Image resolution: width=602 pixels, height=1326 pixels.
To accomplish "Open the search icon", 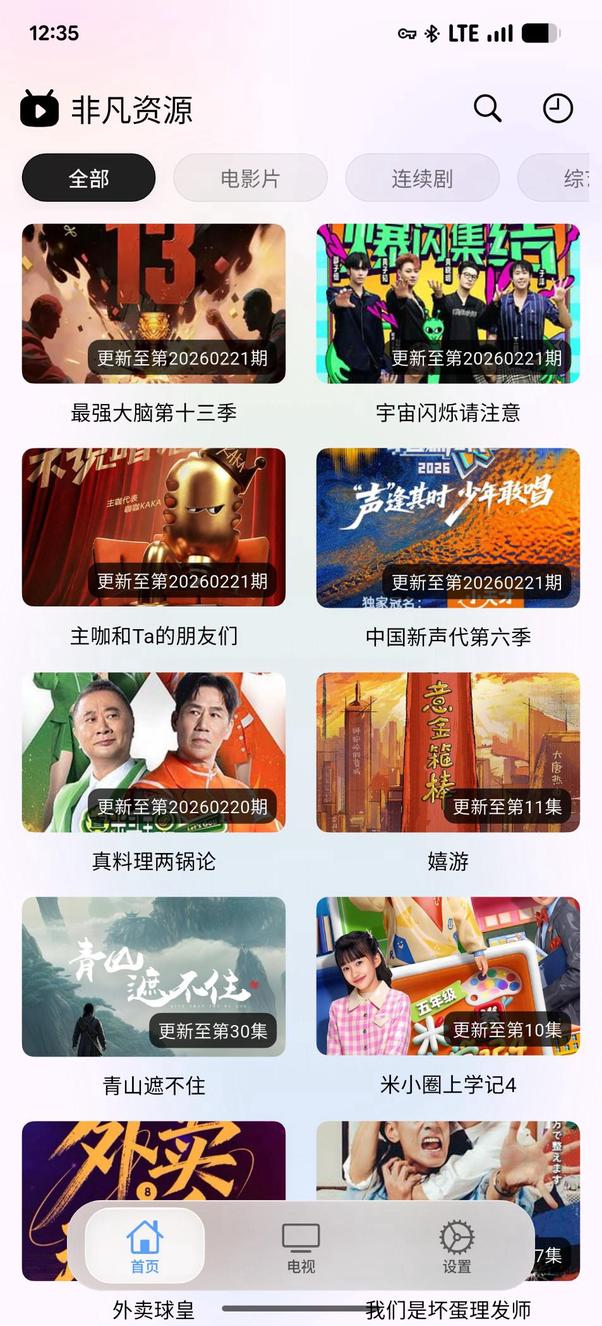I will [487, 108].
